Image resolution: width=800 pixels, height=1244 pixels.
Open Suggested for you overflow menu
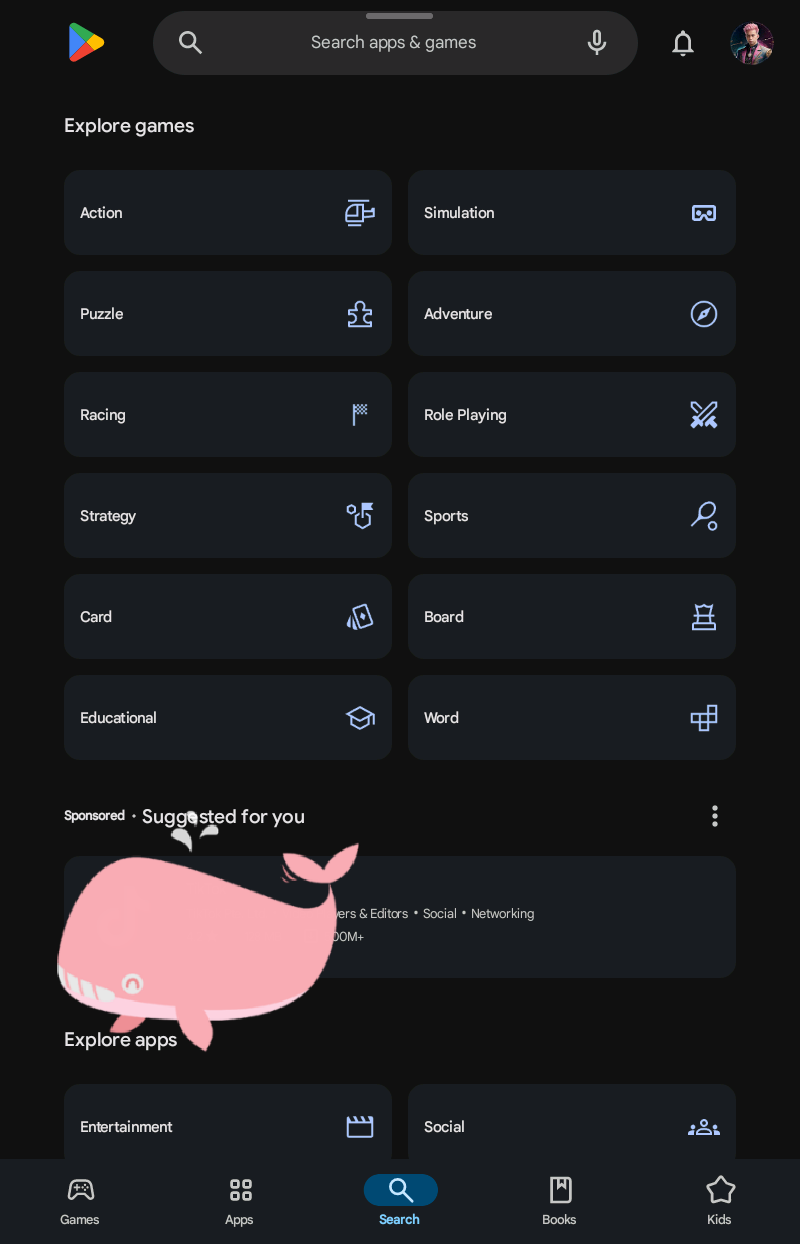(x=715, y=816)
